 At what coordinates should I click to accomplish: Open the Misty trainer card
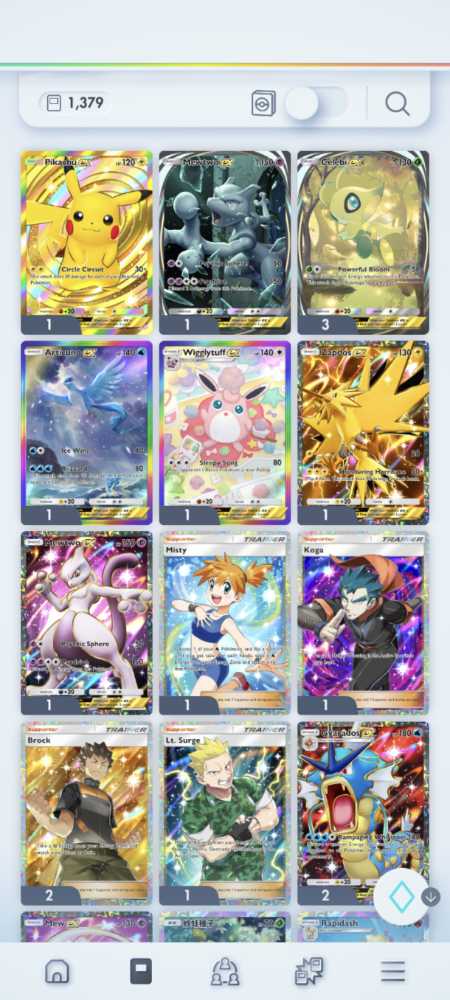224,623
